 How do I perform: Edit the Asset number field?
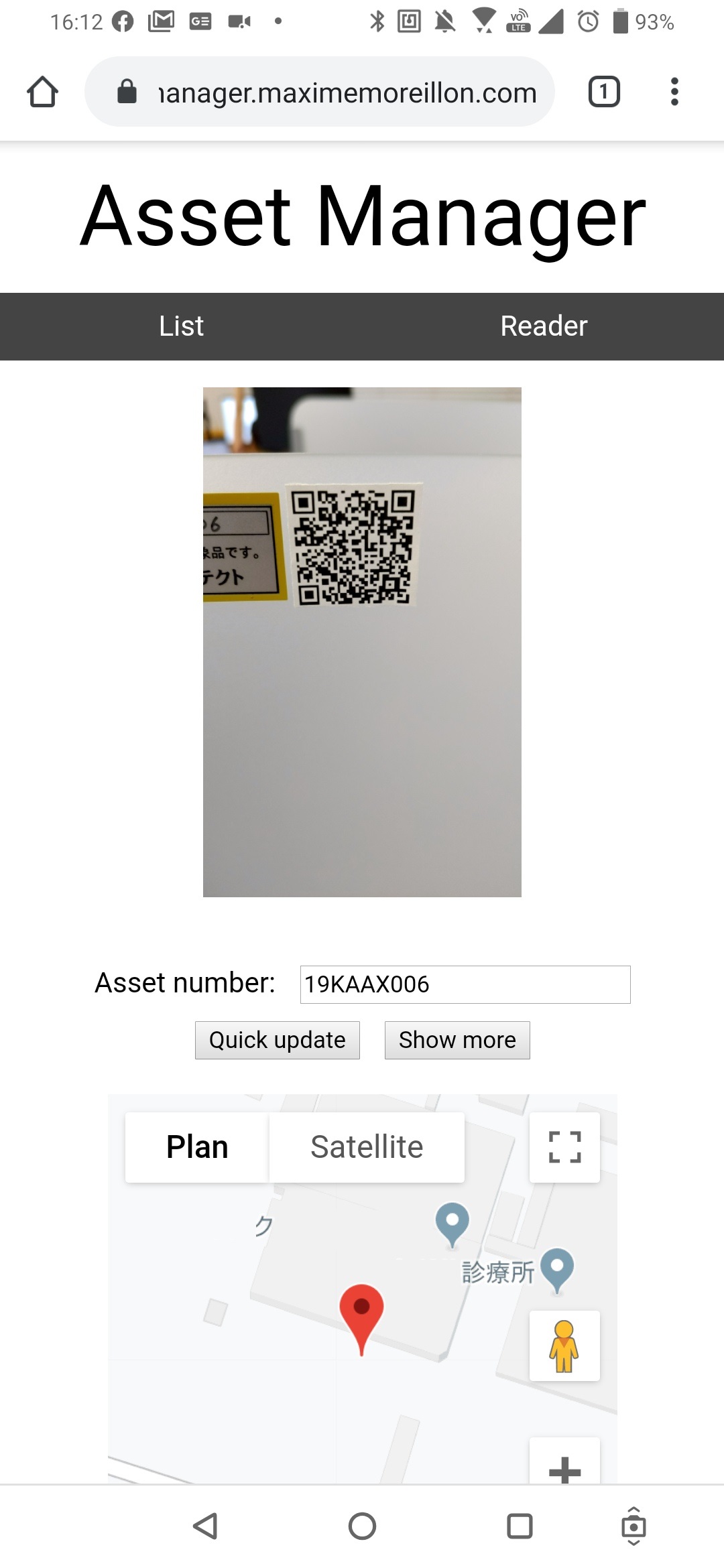[x=465, y=984]
